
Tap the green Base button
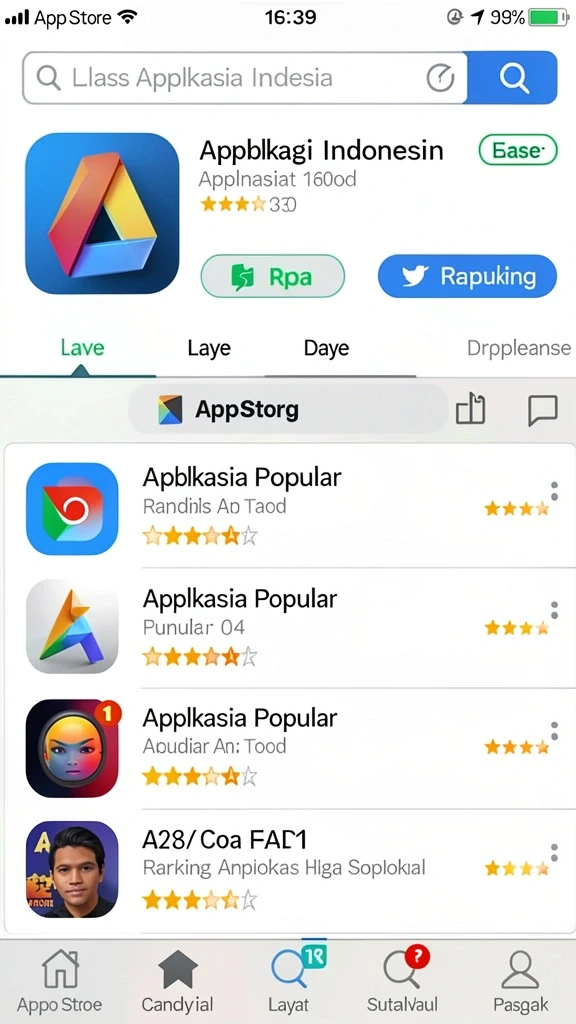click(518, 150)
